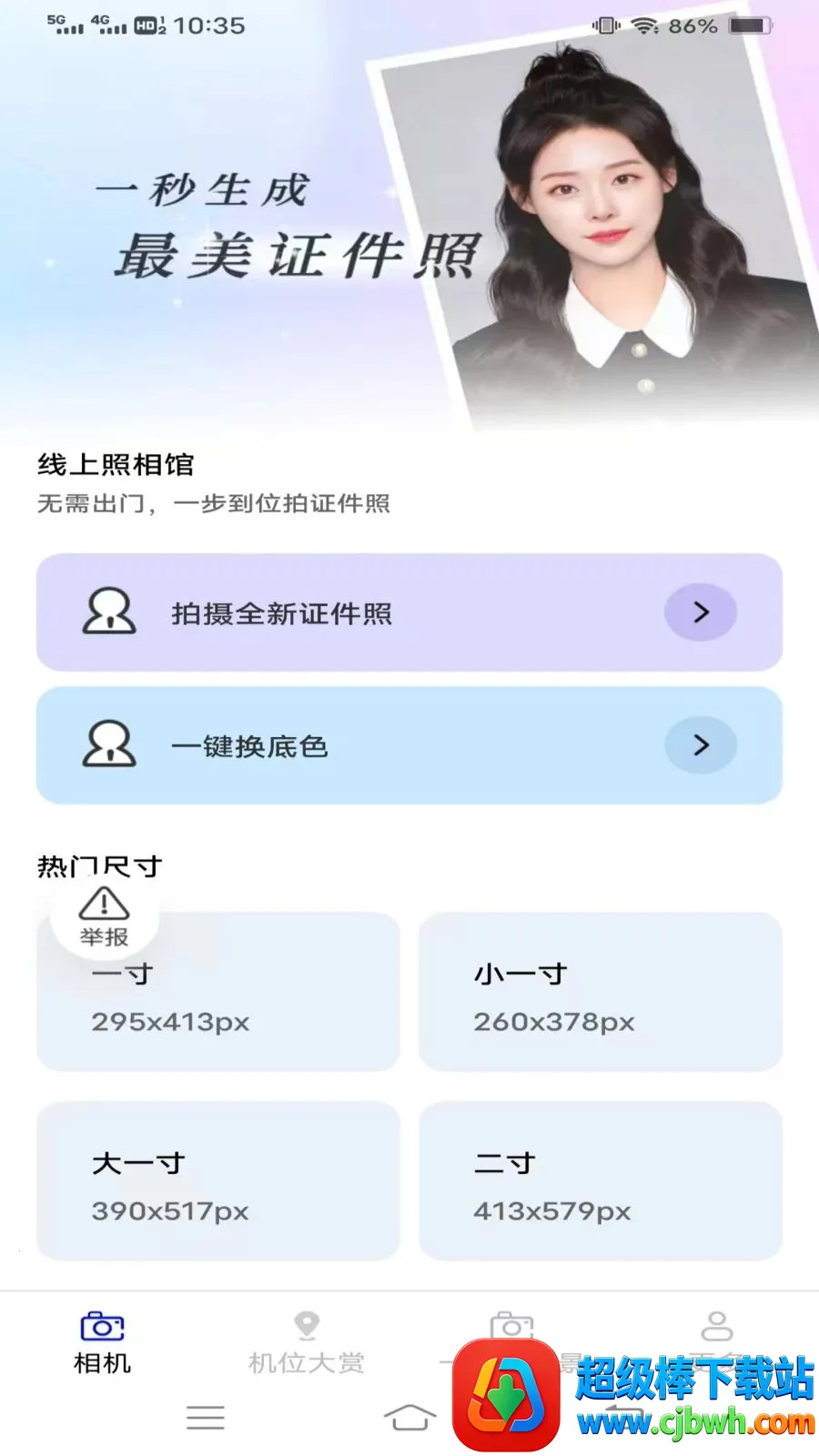Image resolution: width=819 pixels, height=1456 pixels.
Task: Open 拍摄全新证件照 to take a new ID photo
Action: pyautogui.click(x=409, y=612)
